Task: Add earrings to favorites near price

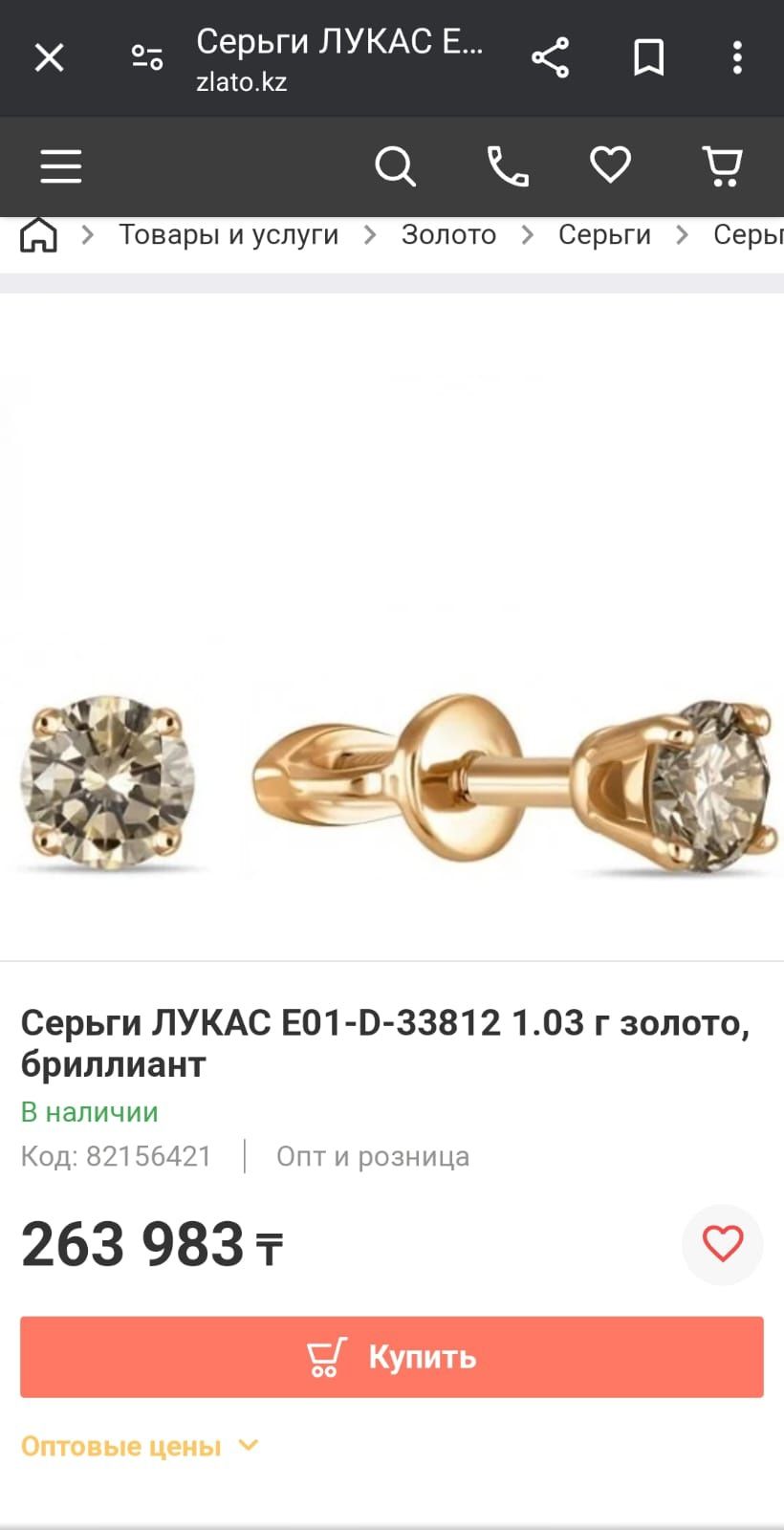Action: 722,1244
